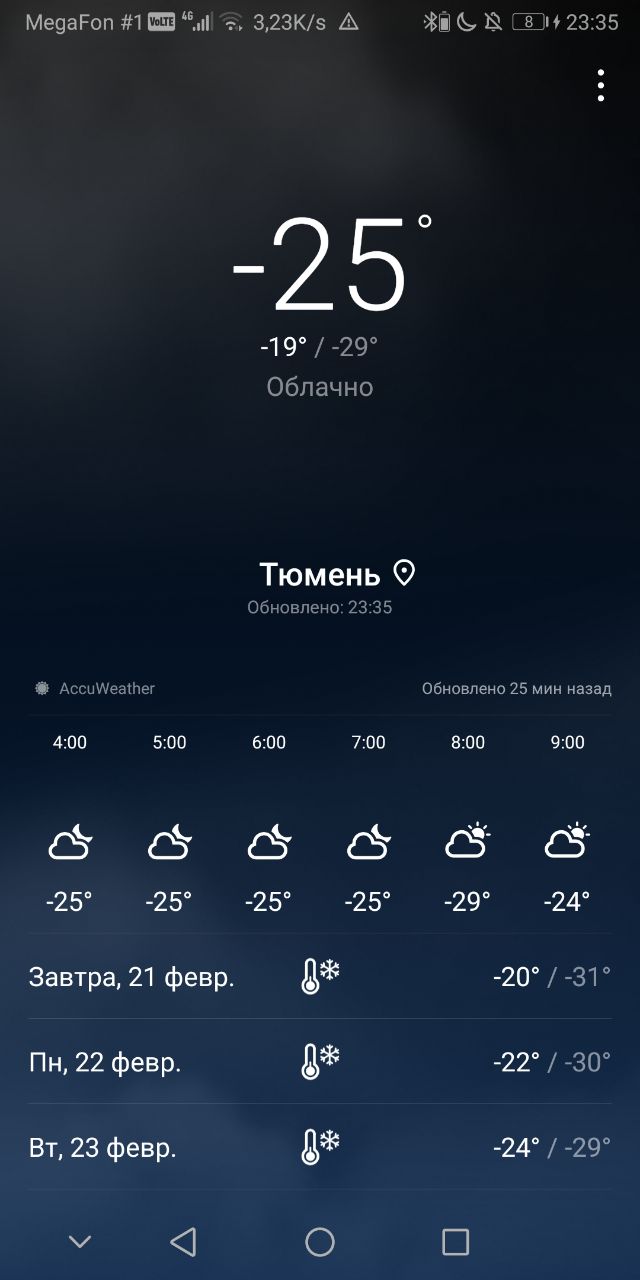Open forecast for Завтра, 21 февр.
Image resolution: width=640 pixels, height=1280 pixels.
tap(320, 976)
